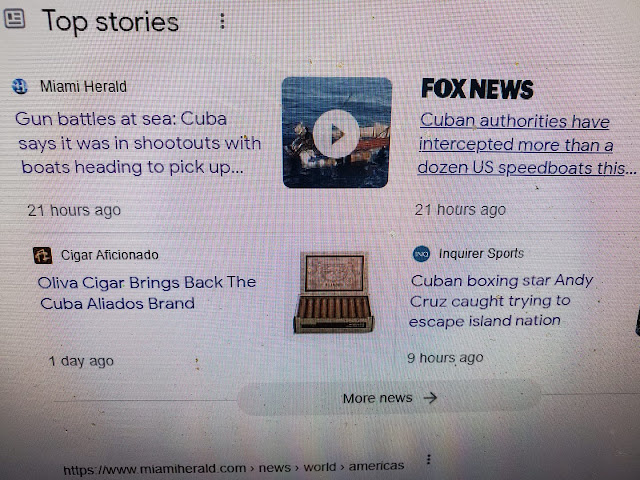Tap the More news button
The height and width of the screenshot is (480, 640).
389,398
